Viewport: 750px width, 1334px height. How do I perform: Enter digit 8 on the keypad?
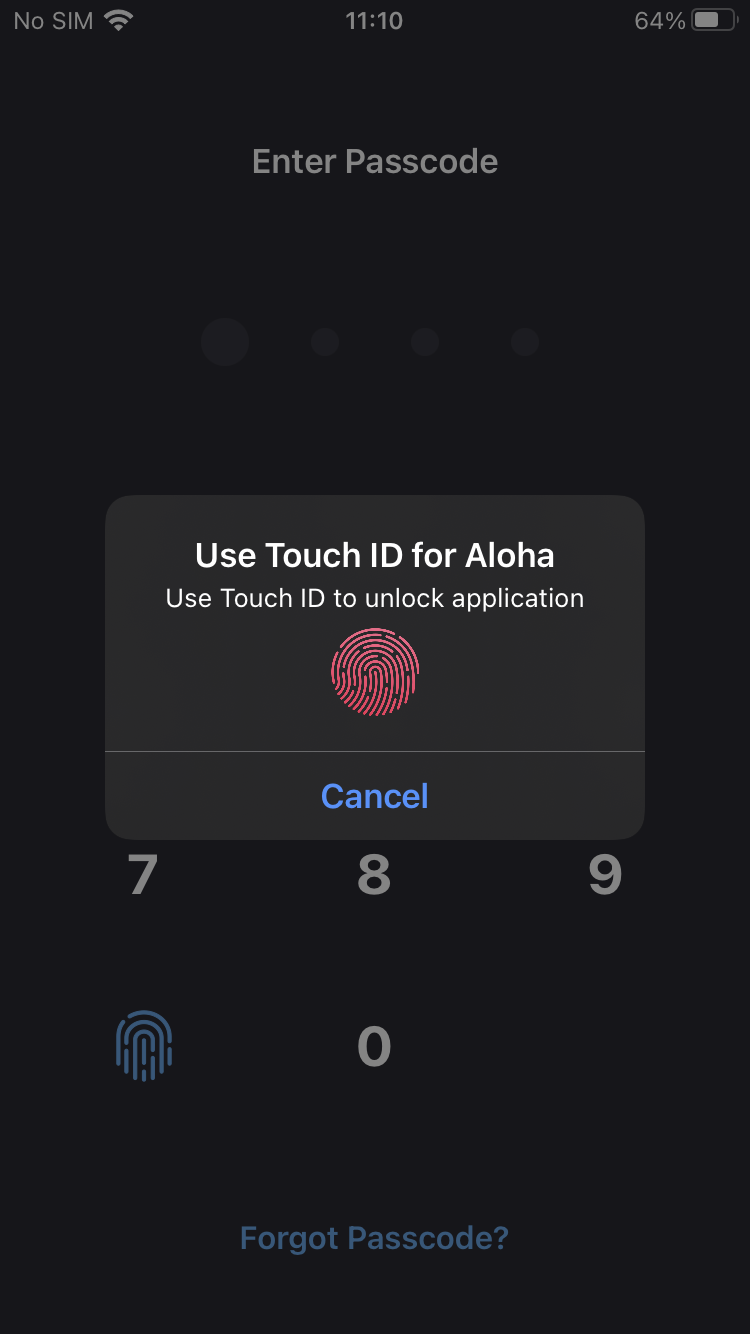[x=374, y=875]
